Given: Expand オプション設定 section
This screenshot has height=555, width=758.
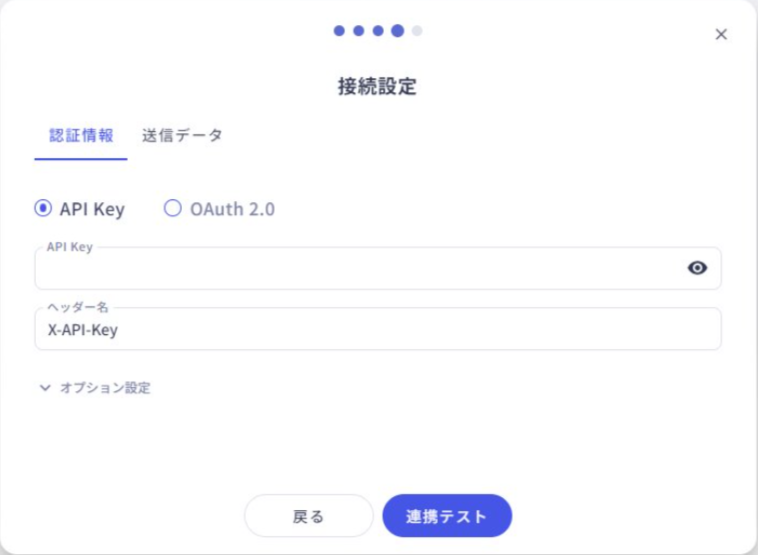Looking at the screenshot, I should 95,388.
